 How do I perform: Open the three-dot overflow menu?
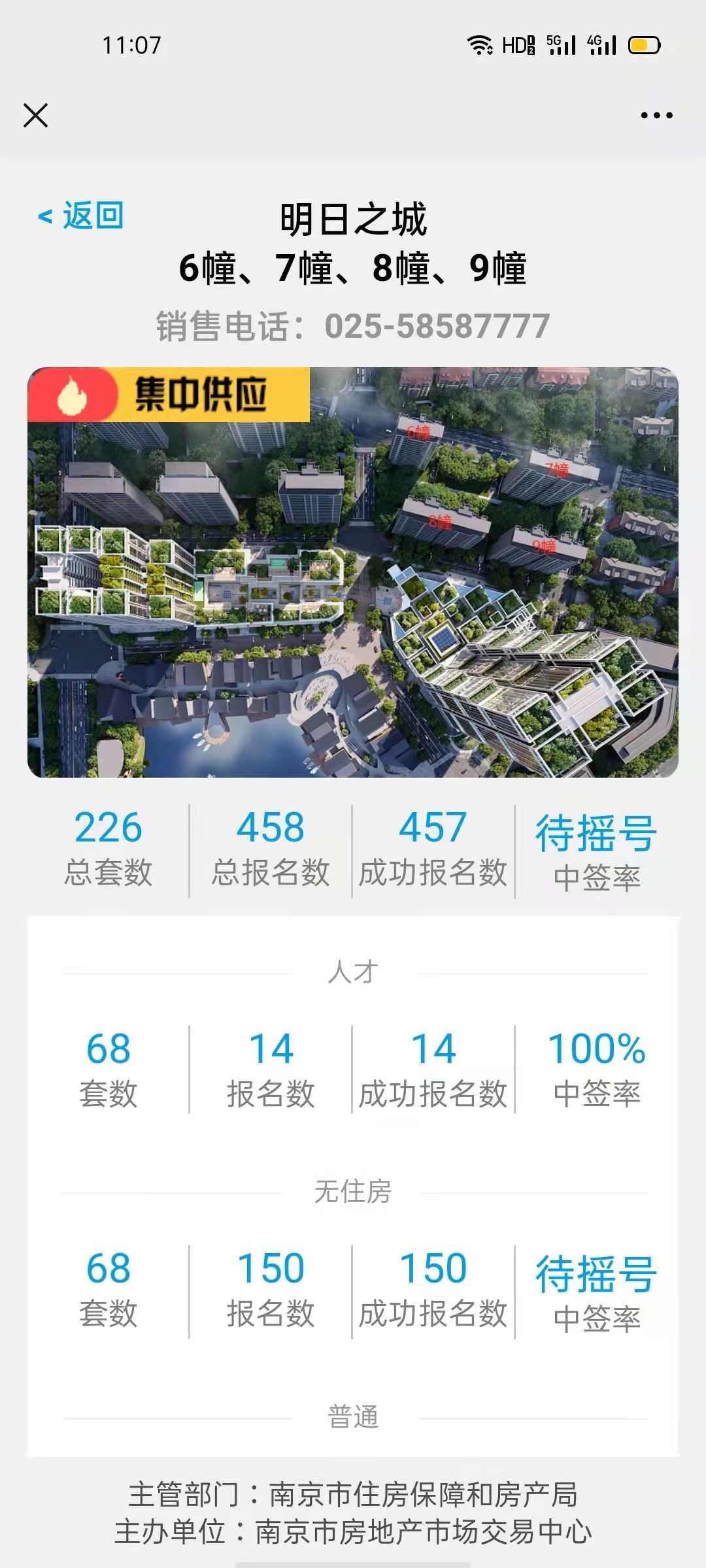click(656, 116)
